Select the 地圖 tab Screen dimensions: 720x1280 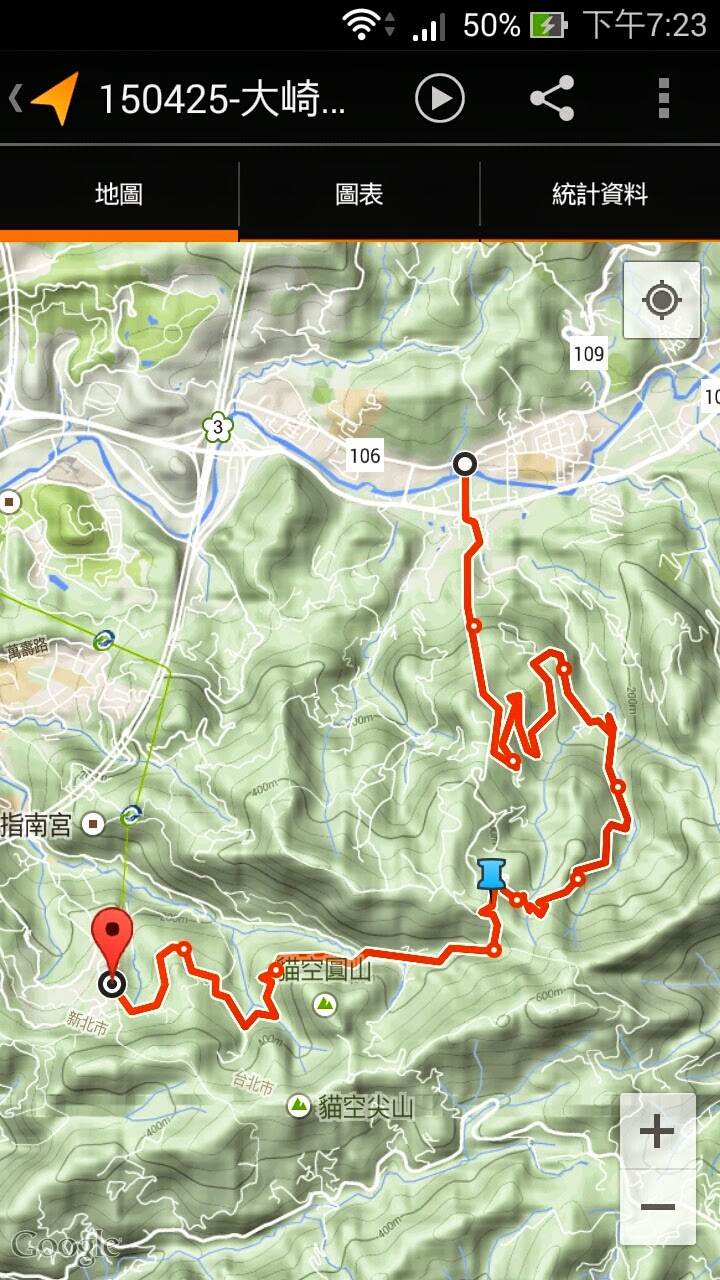tap(119, 194)
